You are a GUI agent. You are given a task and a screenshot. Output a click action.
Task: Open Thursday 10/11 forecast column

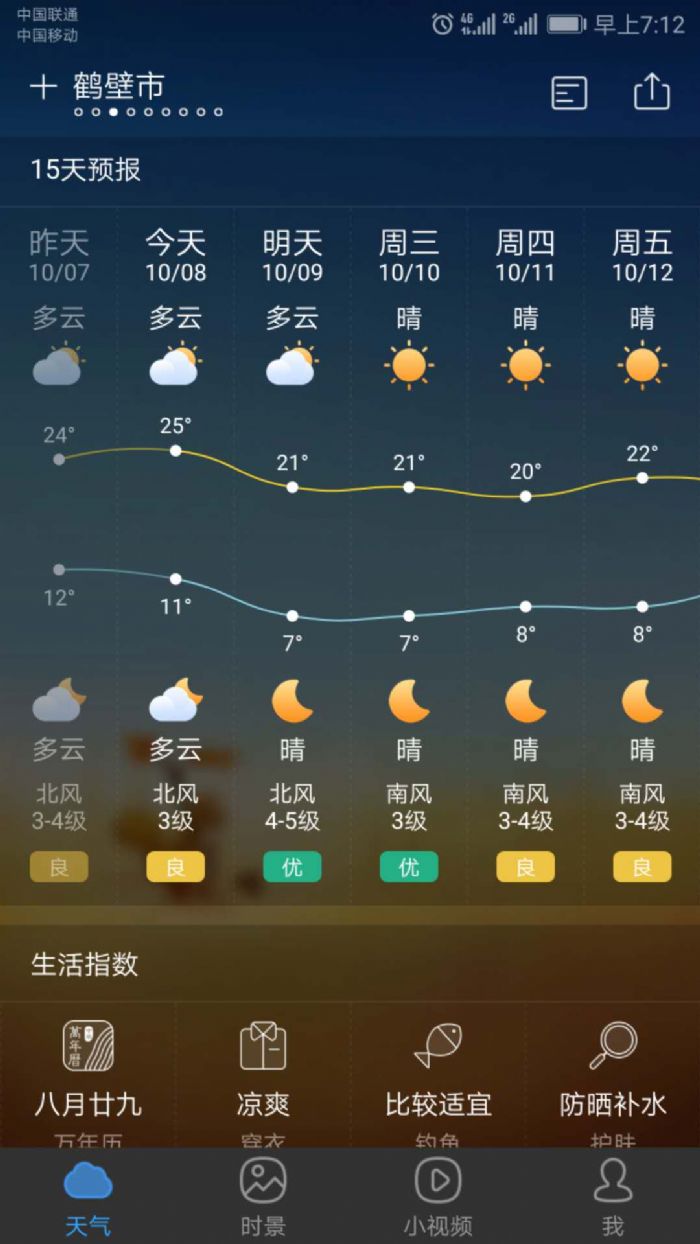click(x=525, y=257)
